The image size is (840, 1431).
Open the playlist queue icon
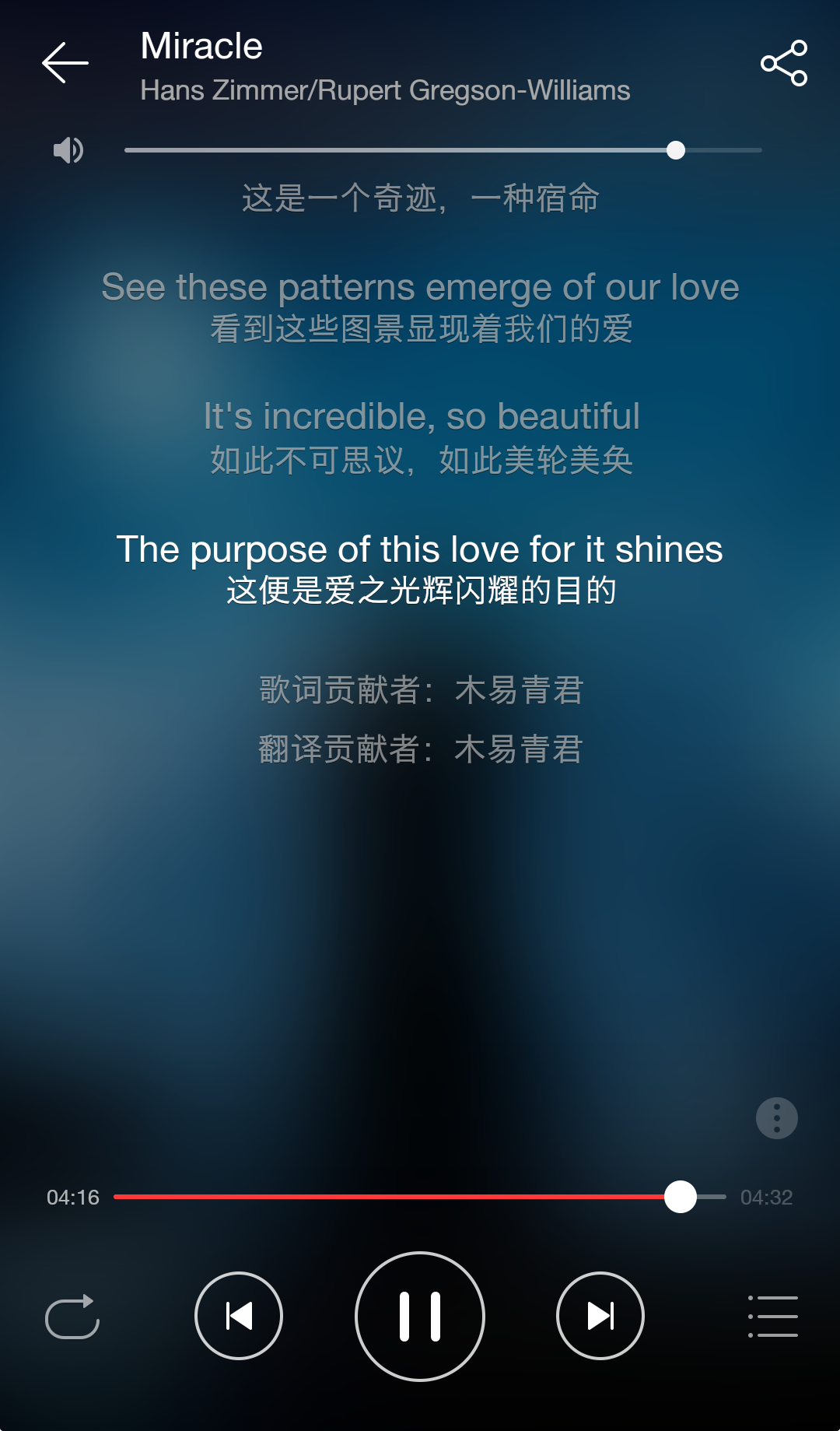tap(772, 1316)
